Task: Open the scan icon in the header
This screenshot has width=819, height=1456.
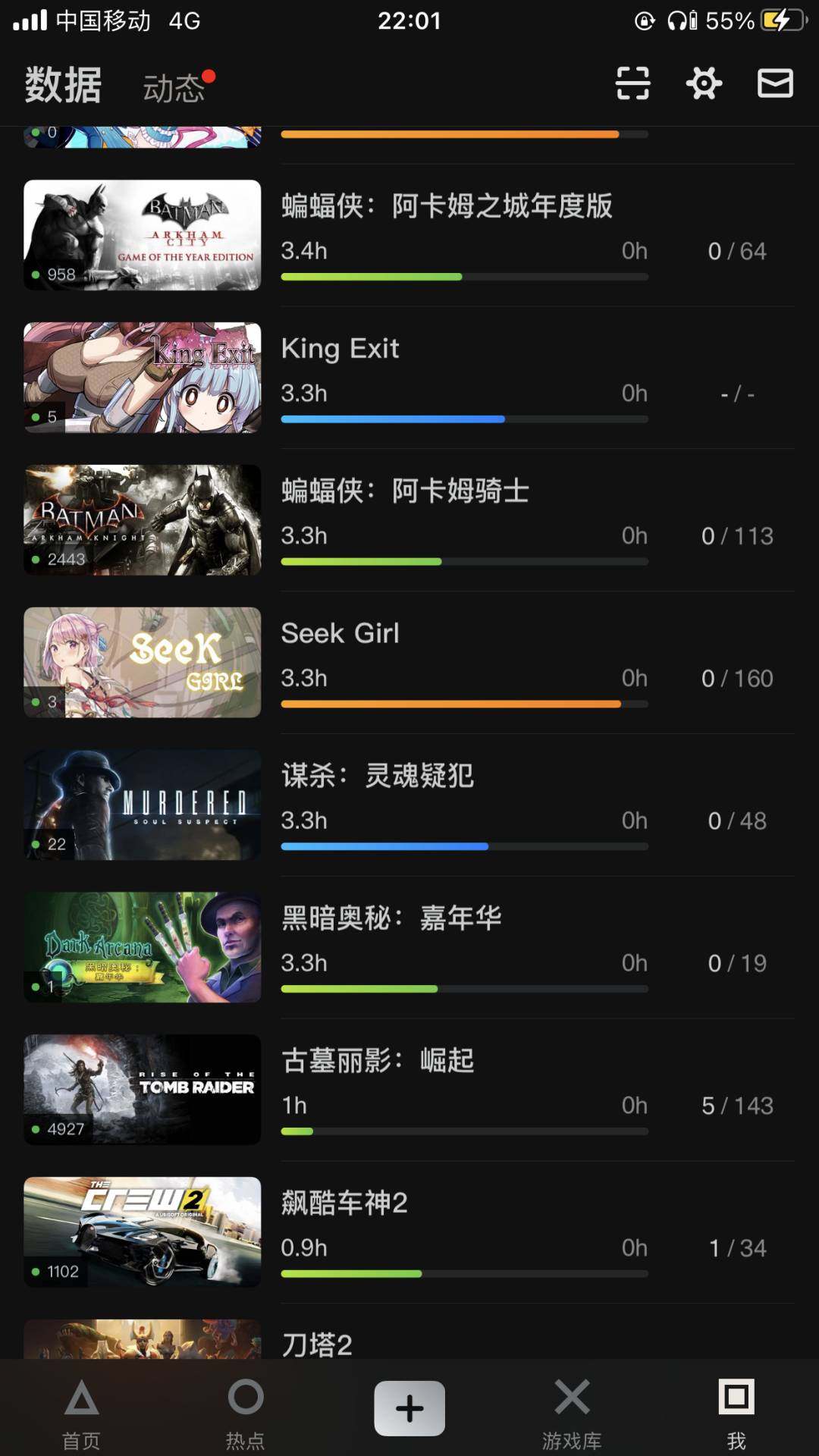Action: tap(632, 83)
